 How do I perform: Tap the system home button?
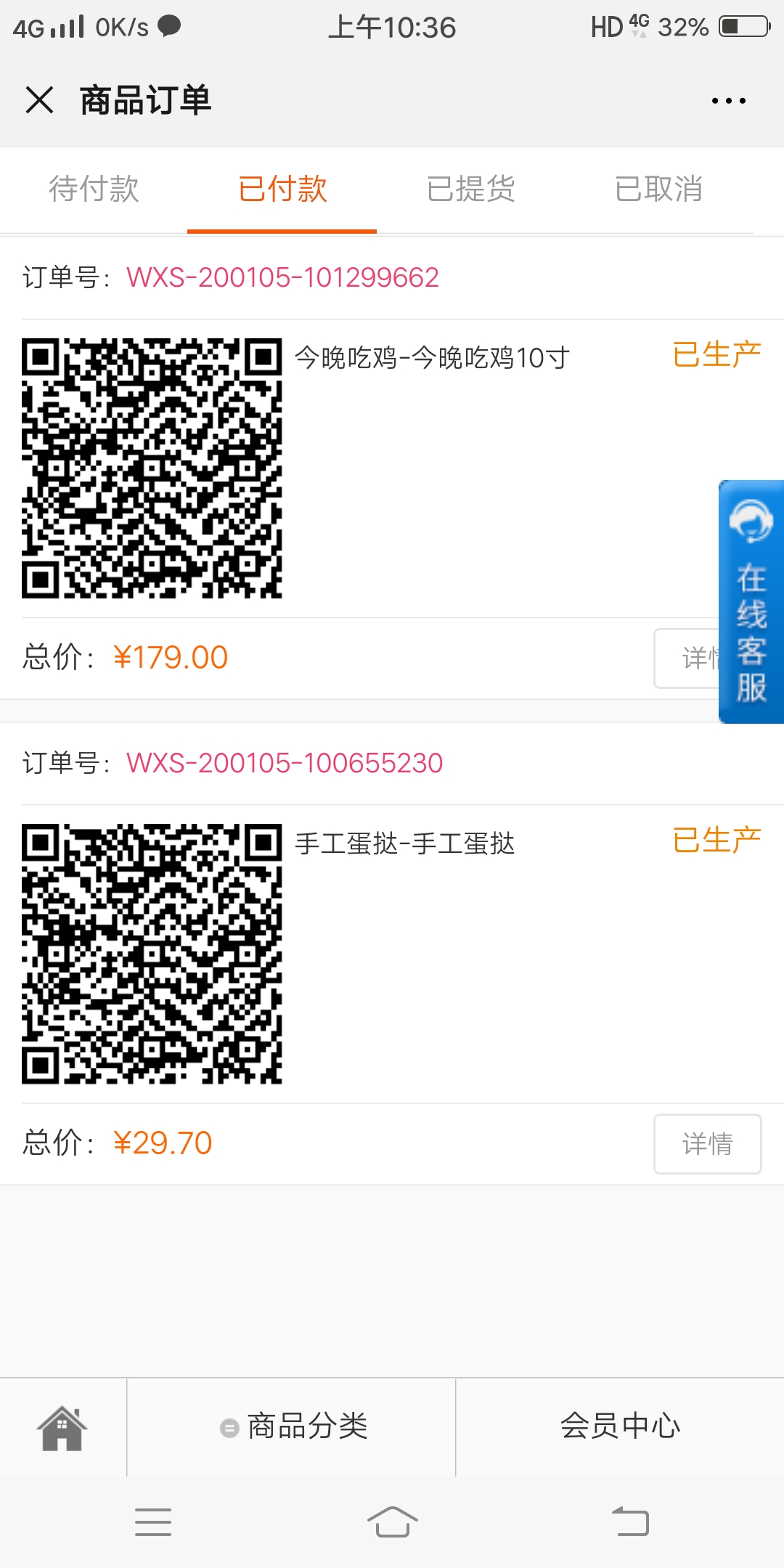[392, 1522]
